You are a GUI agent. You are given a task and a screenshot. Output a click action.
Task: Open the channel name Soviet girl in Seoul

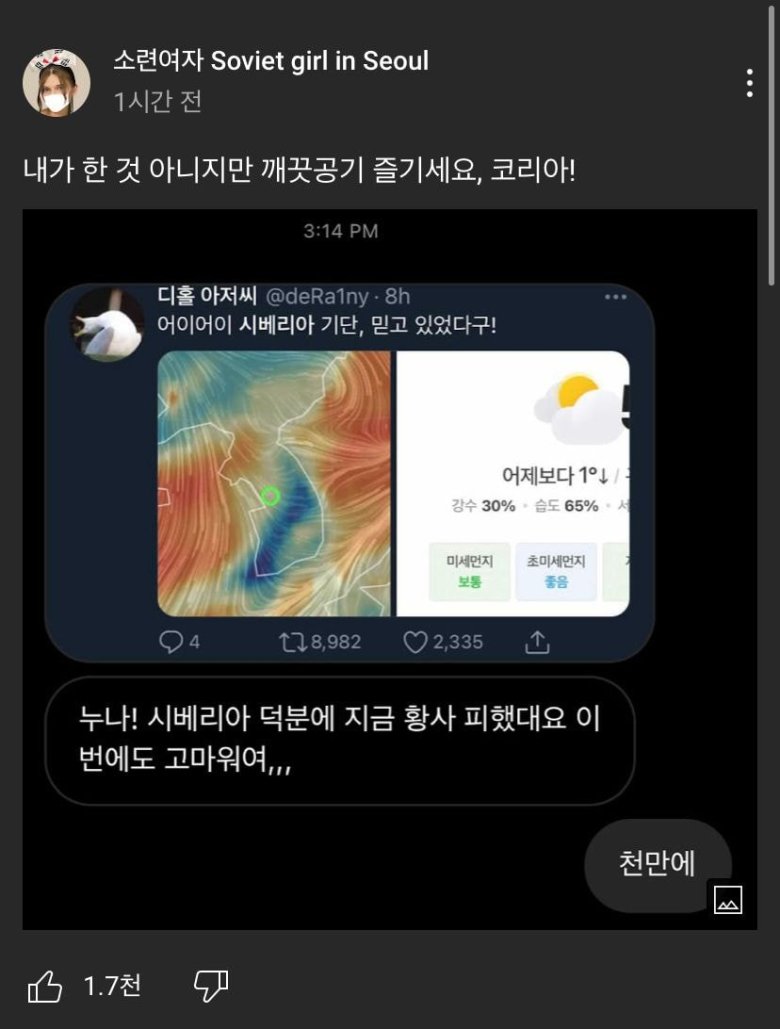(271, 61)
